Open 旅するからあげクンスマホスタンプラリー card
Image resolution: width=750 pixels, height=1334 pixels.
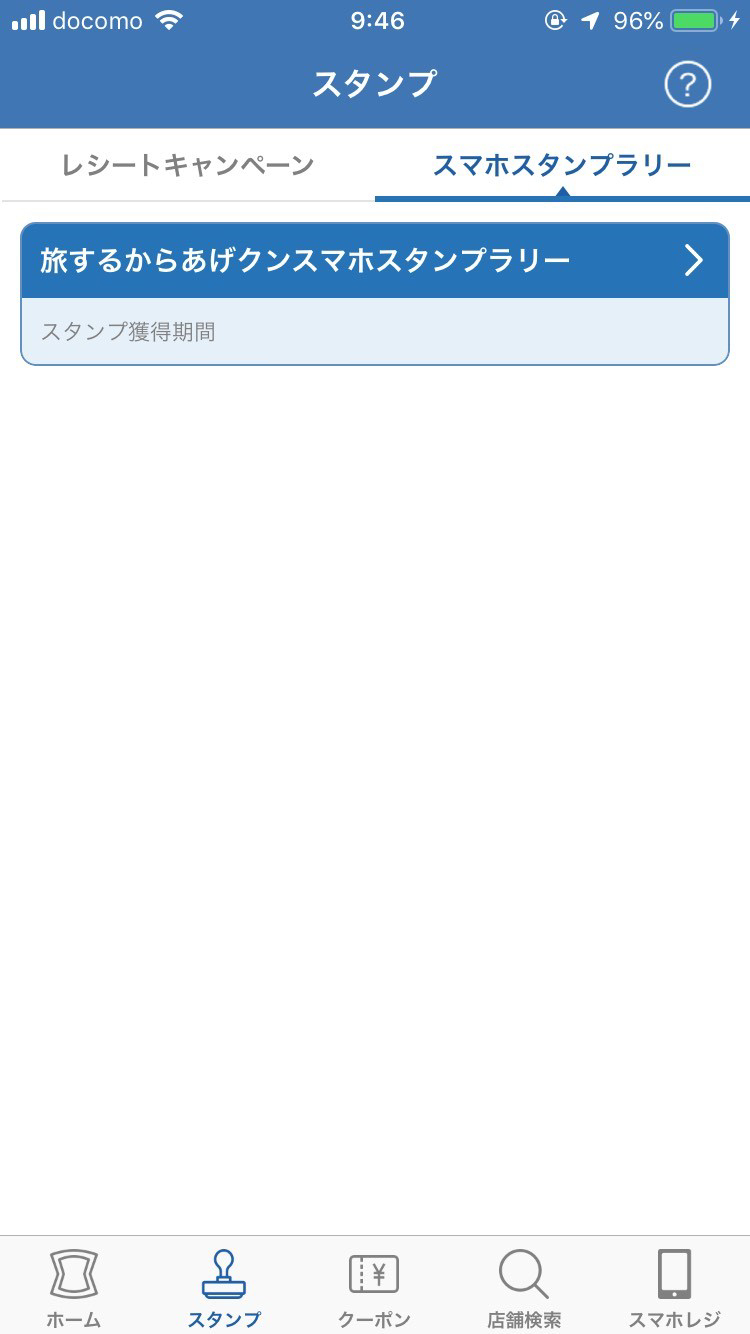(375, 294)
